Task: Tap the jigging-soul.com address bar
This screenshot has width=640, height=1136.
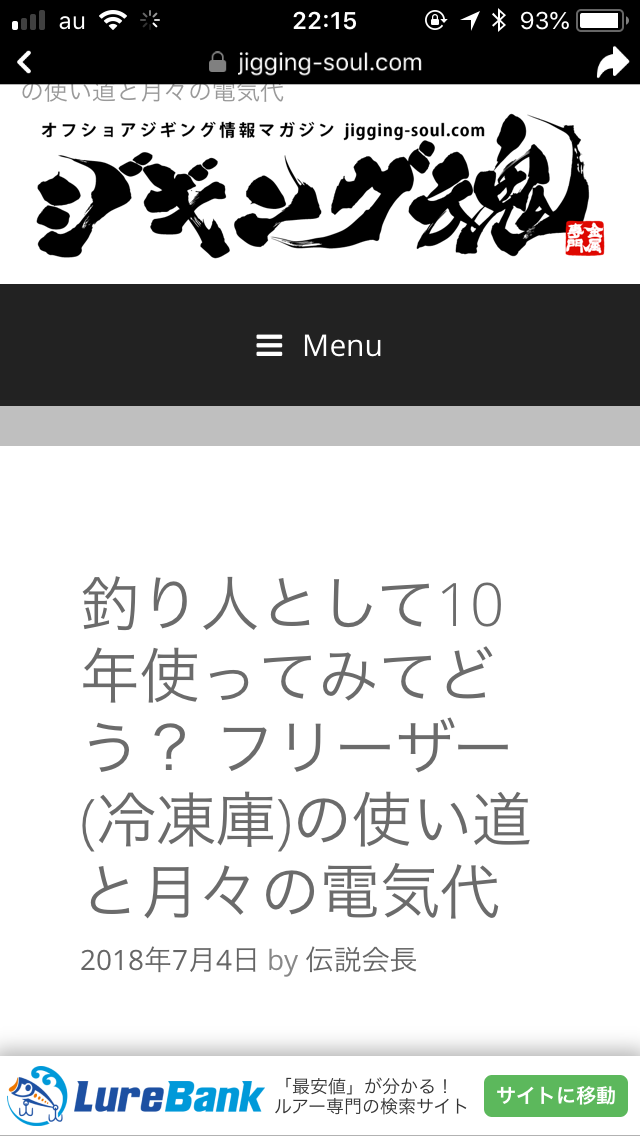Action: pos(315,62)
